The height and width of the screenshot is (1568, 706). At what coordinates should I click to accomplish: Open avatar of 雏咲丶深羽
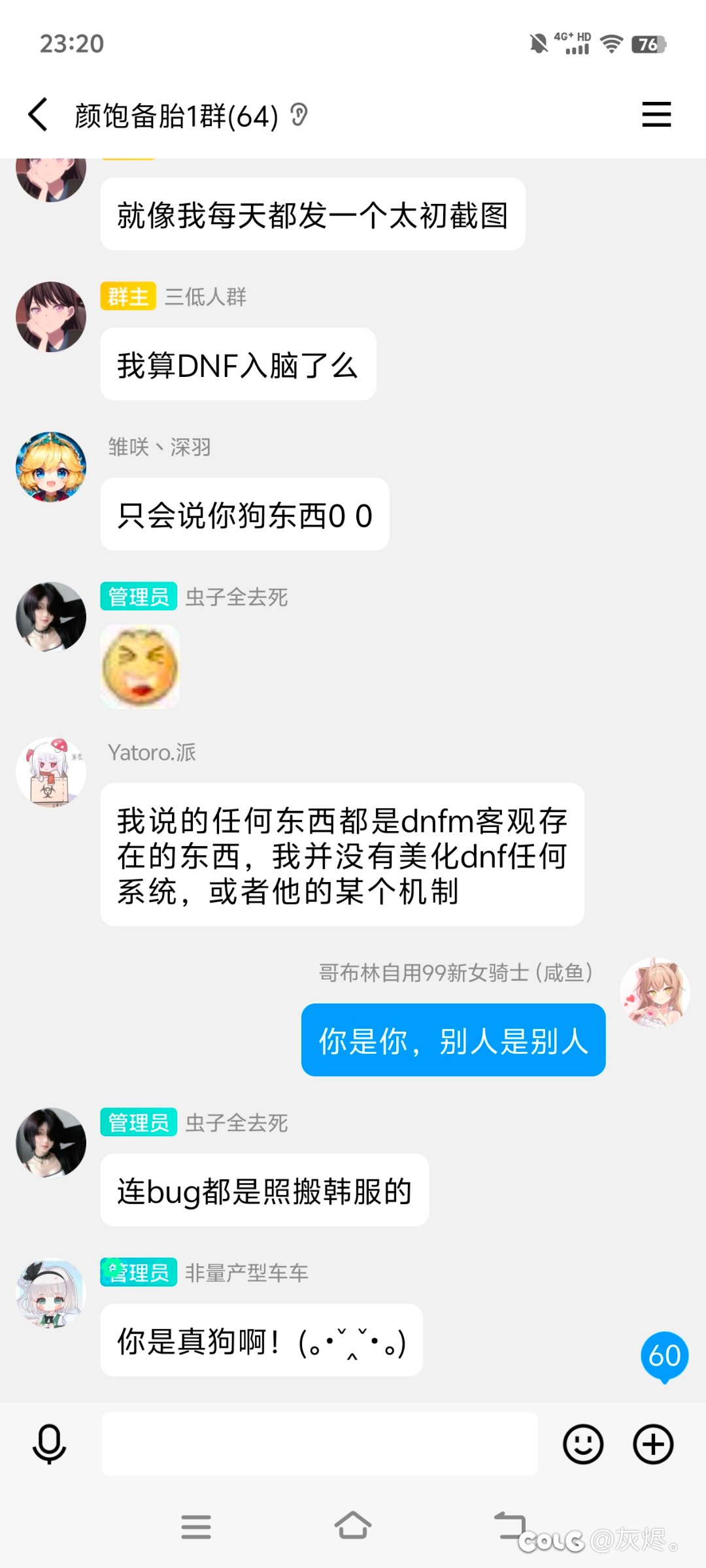(51, 466)
